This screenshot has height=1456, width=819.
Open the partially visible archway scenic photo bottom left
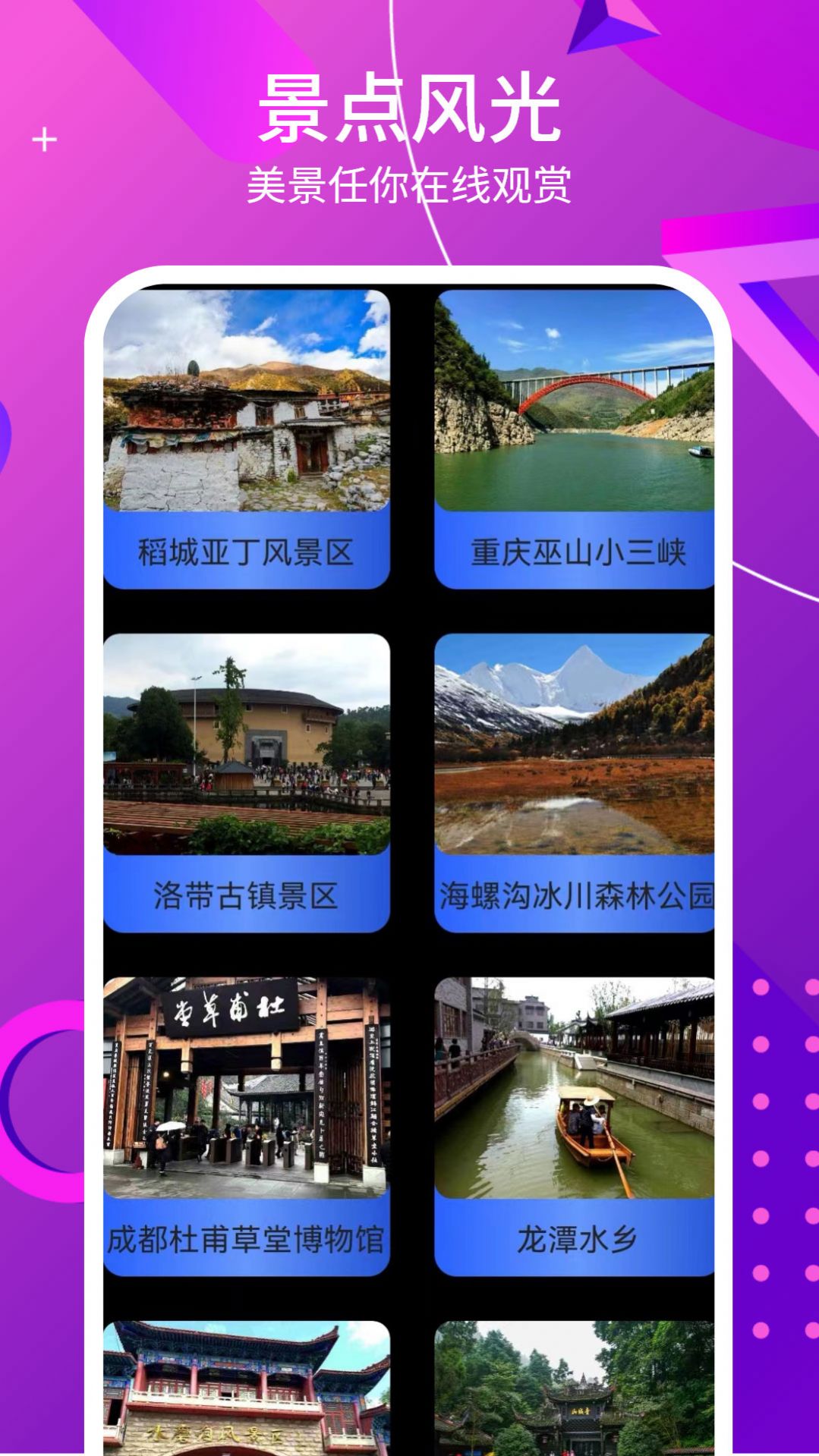(x=247, y=1396)
